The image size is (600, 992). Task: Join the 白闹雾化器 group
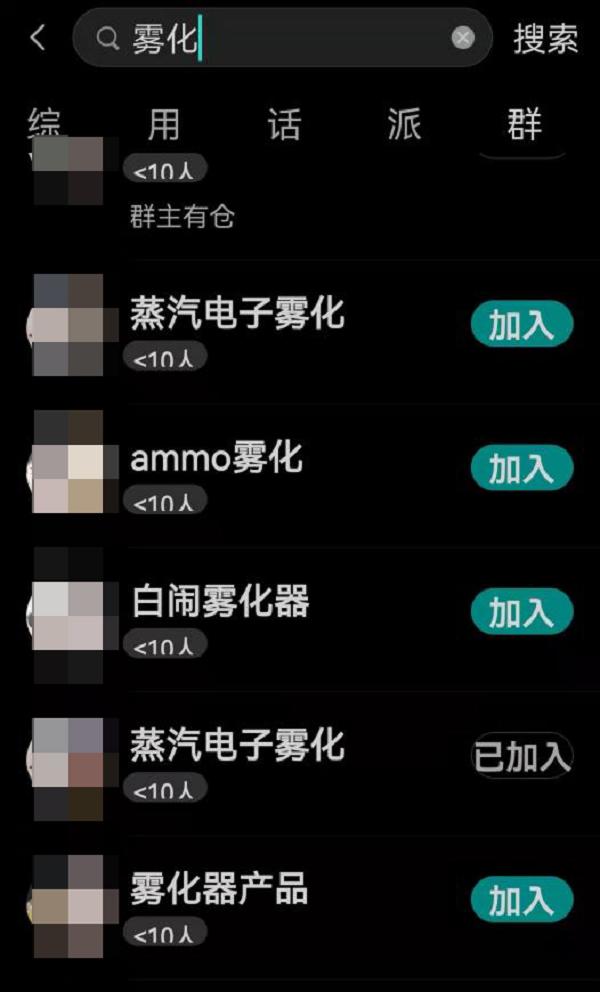[x=522, y=611]
